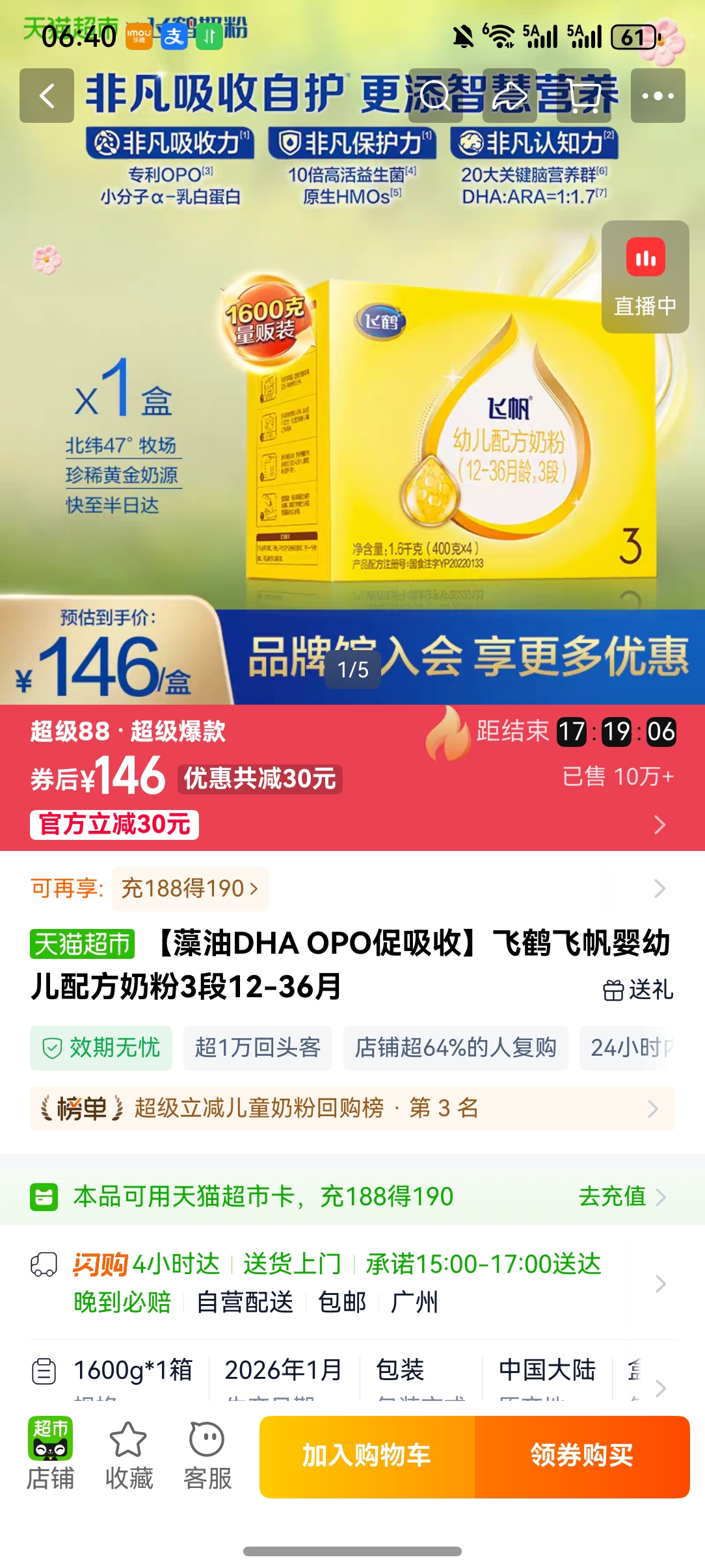Screen dimensions: 705x1568
Task: Tap the share icon at top
Action: tap(512, 96)
